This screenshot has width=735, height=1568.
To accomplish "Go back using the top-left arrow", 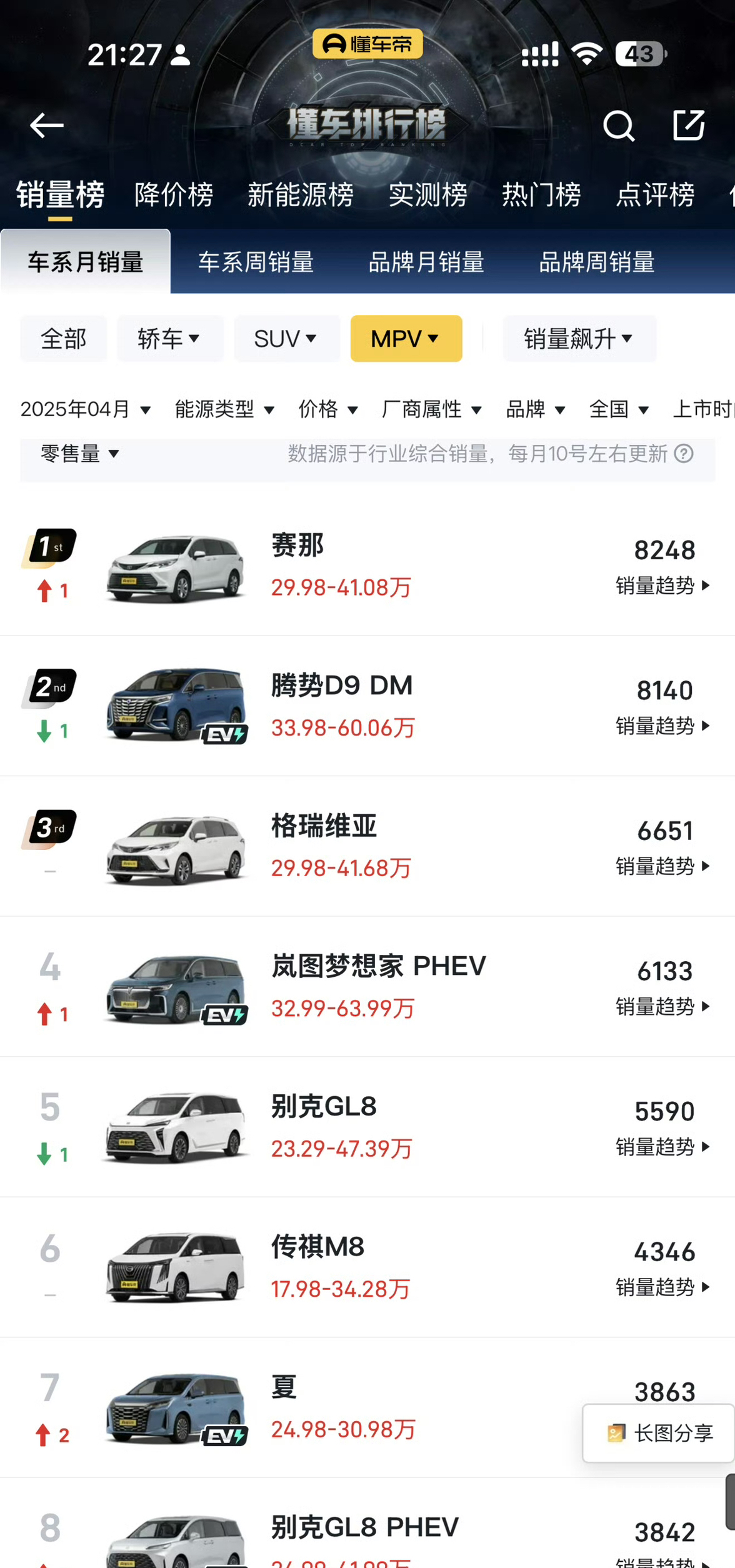I will pyautogui.click(x=47, y=126).
